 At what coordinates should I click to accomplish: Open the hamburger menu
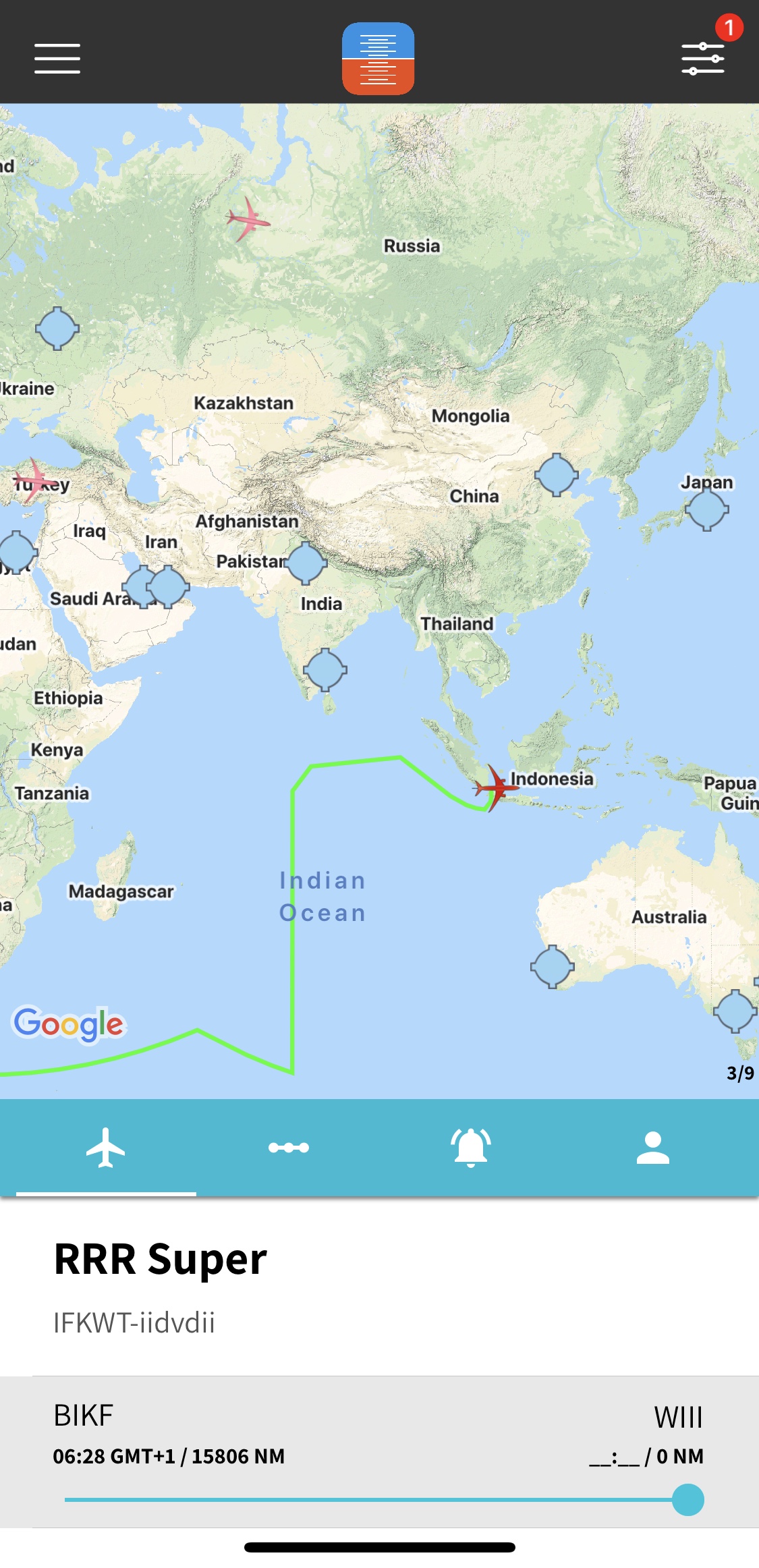coord(57,59)
